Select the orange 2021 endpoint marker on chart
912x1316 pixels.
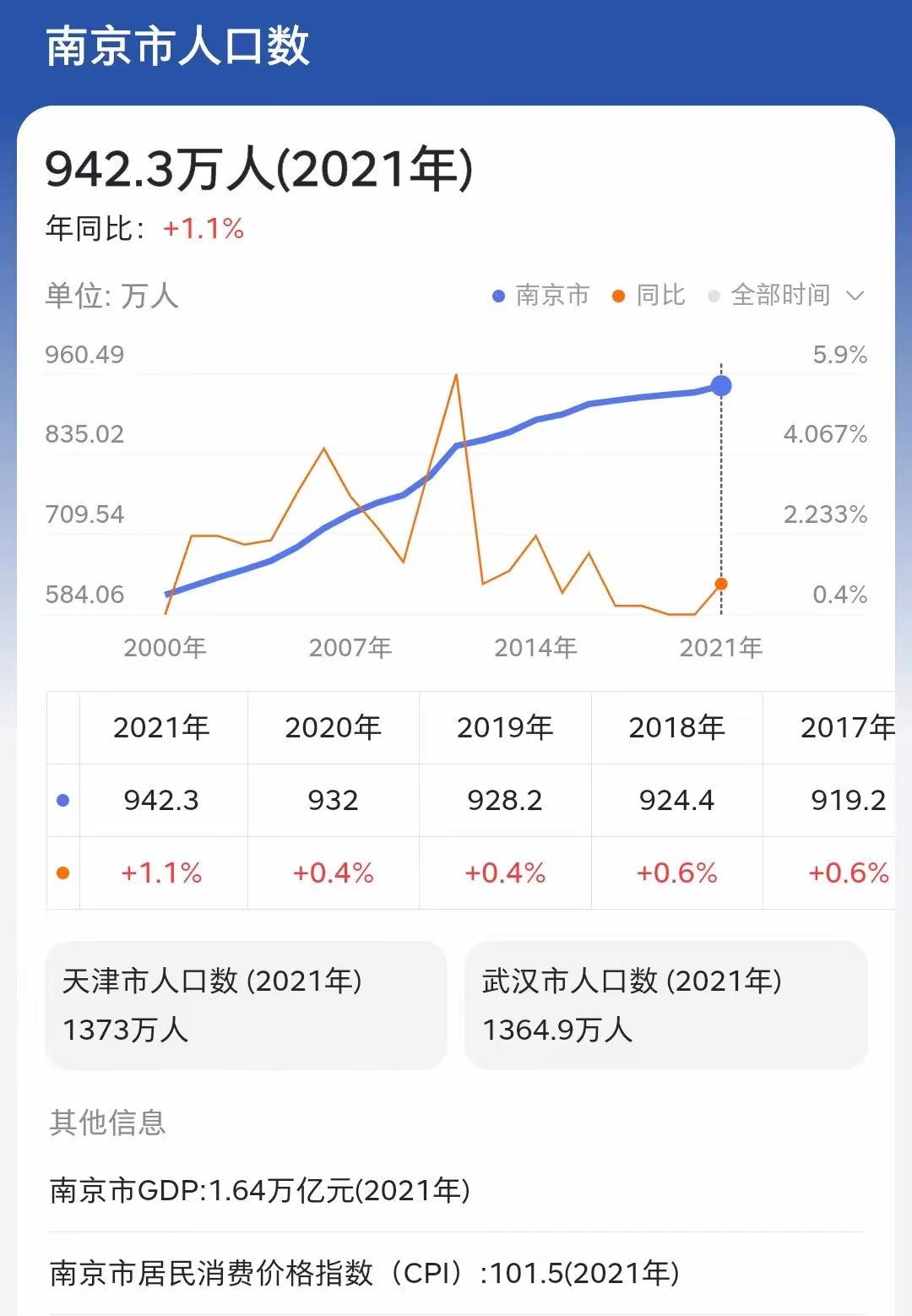point(719,583)
